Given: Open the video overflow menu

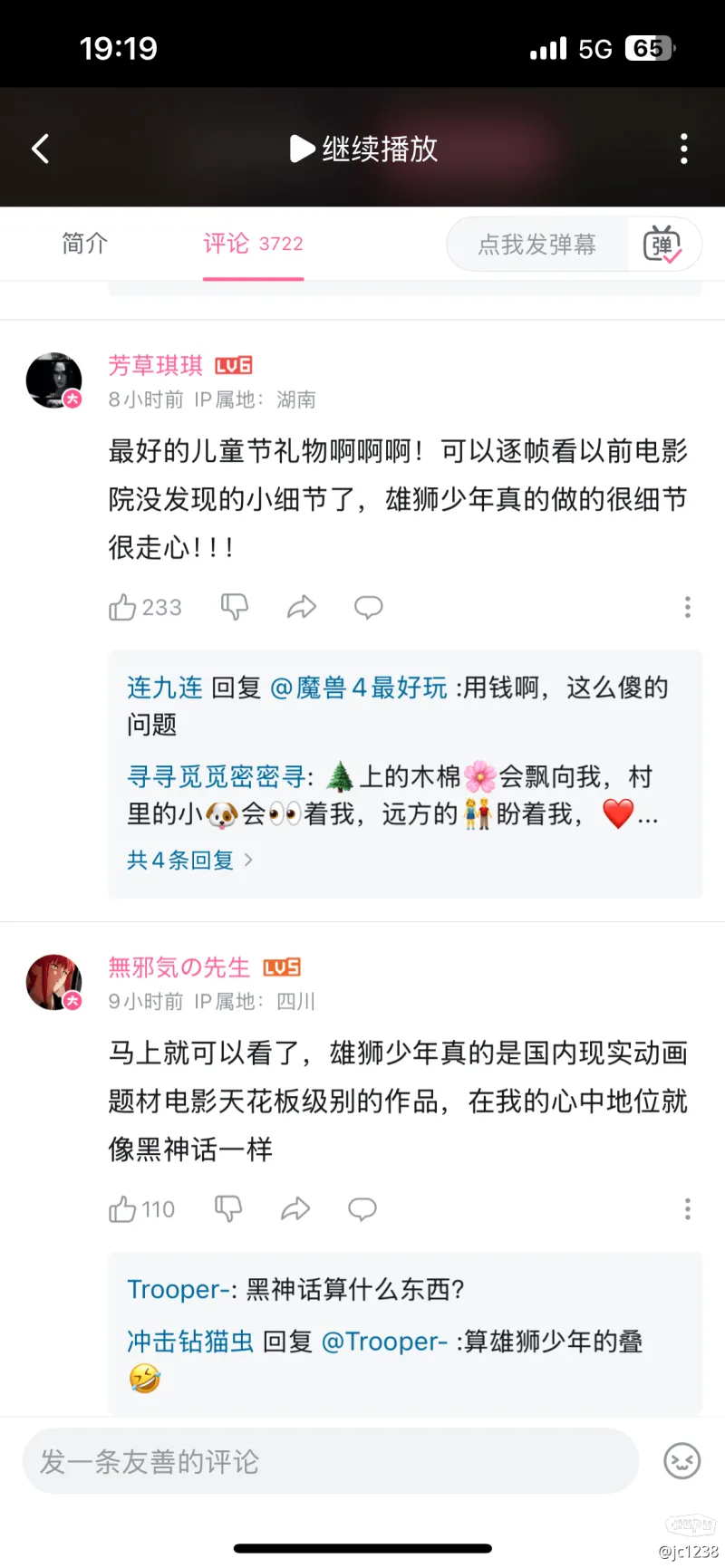Looking at the screenshot, I should coord(683,149).
